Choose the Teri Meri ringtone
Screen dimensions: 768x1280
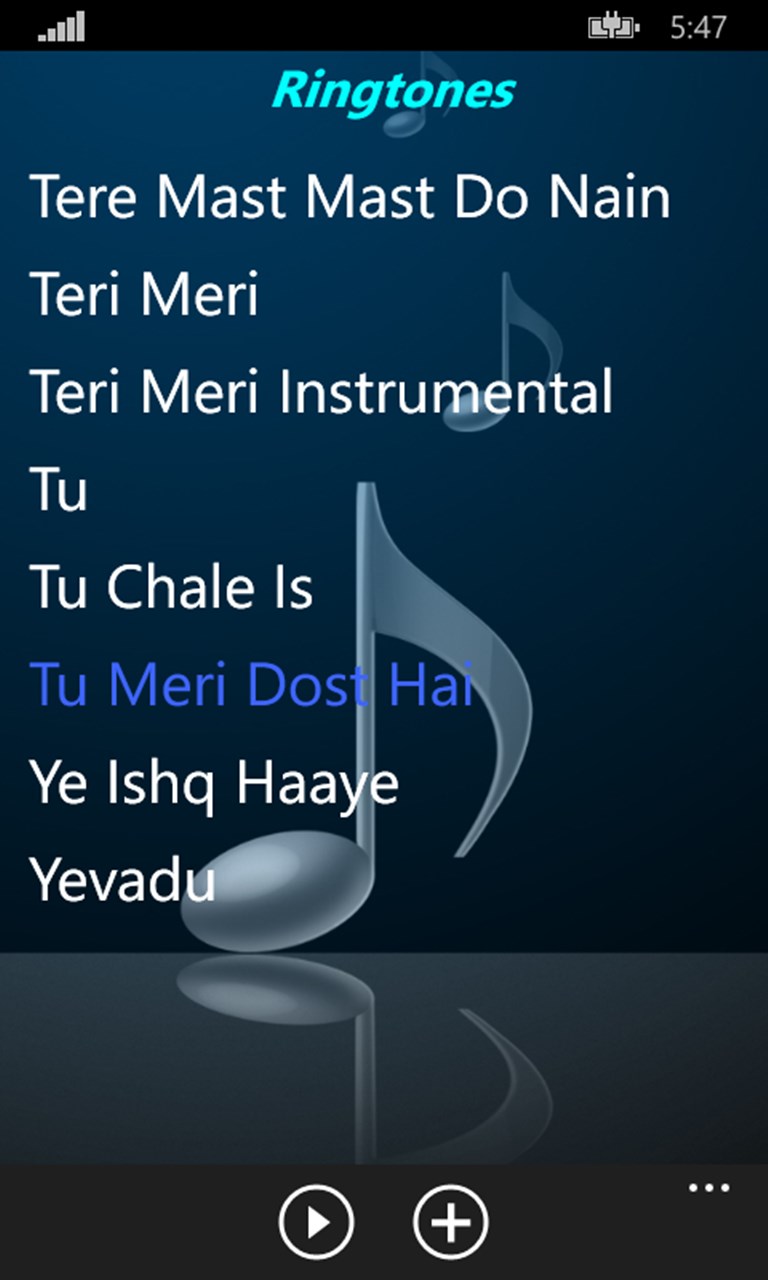click(145, 295)
